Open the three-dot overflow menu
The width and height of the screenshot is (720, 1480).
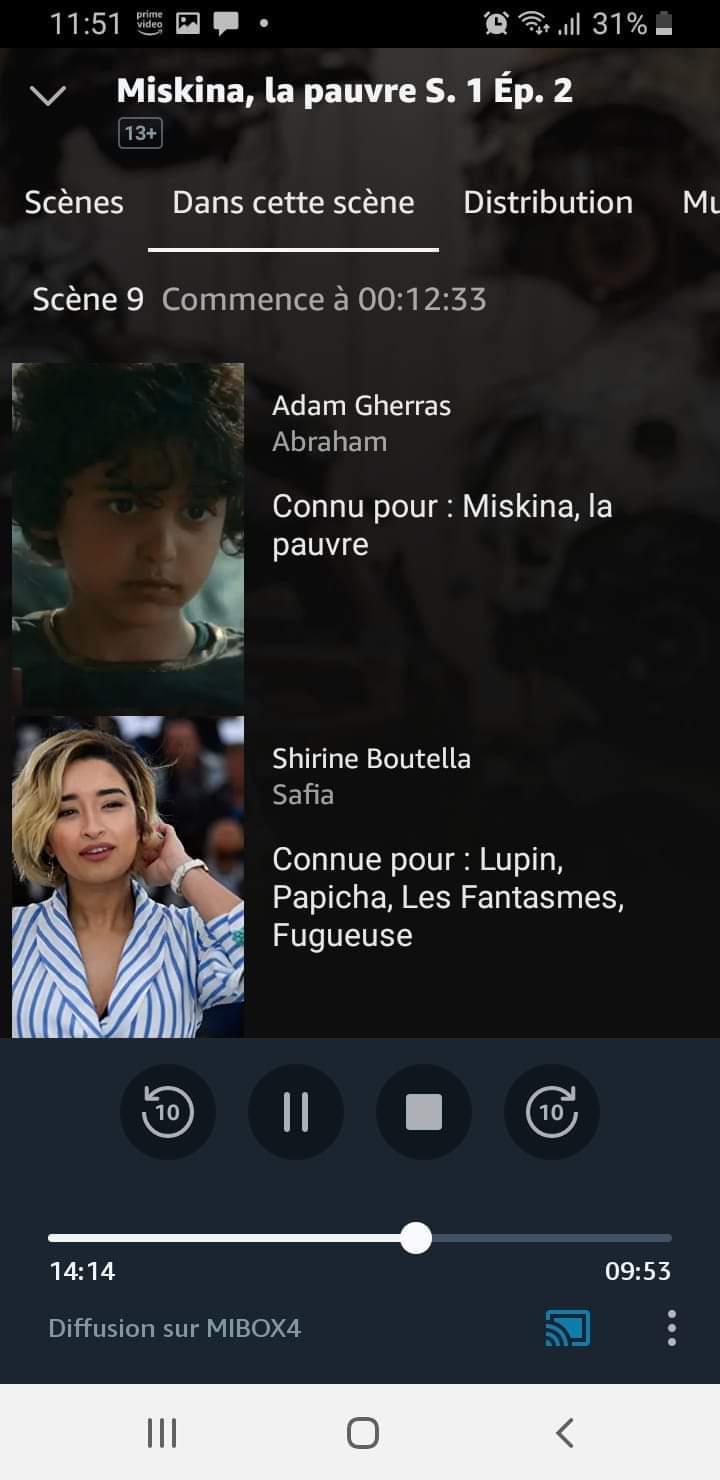(x=672, y=1328)
